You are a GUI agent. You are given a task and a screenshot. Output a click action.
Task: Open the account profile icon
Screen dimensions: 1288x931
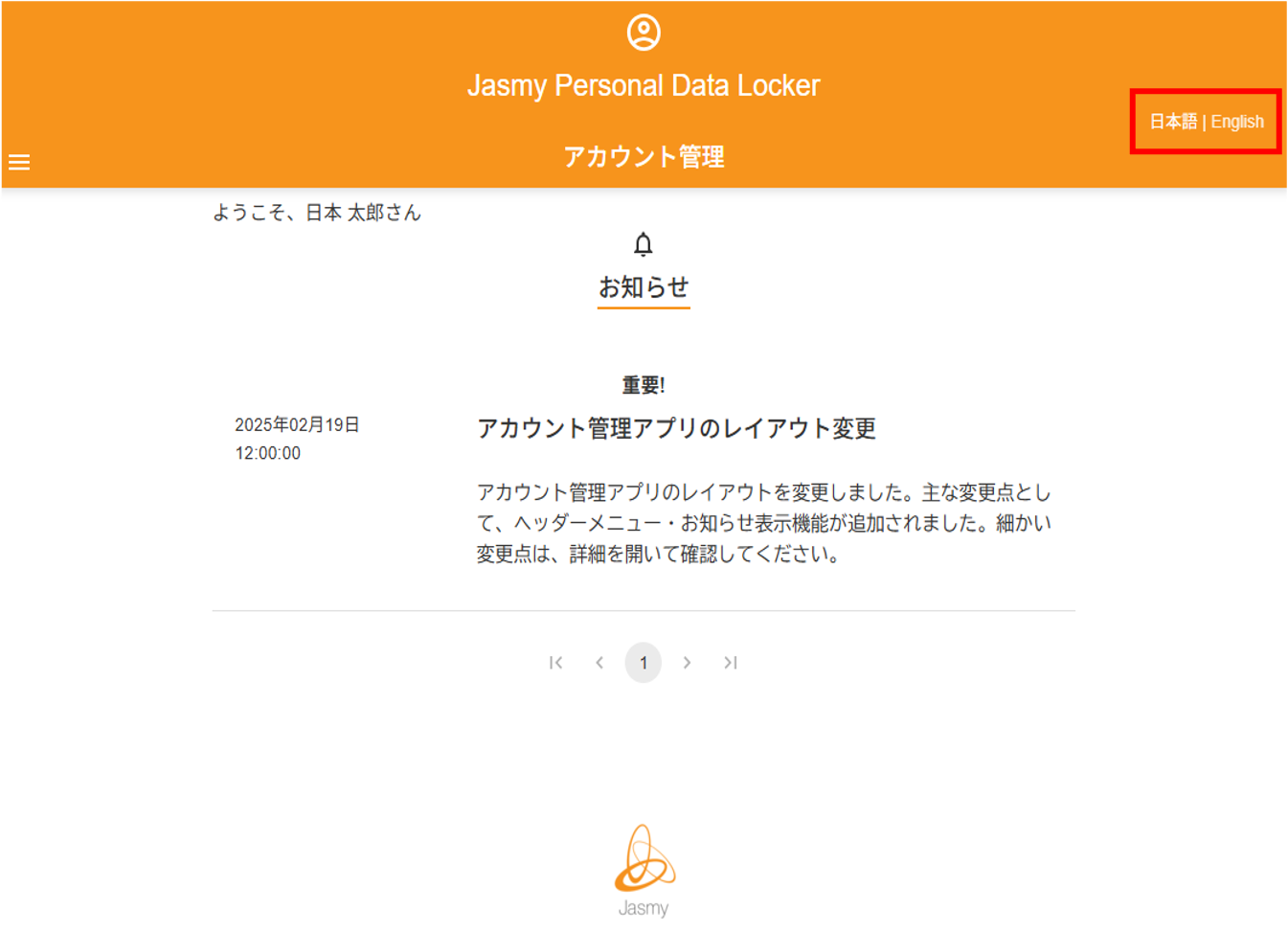644,33
